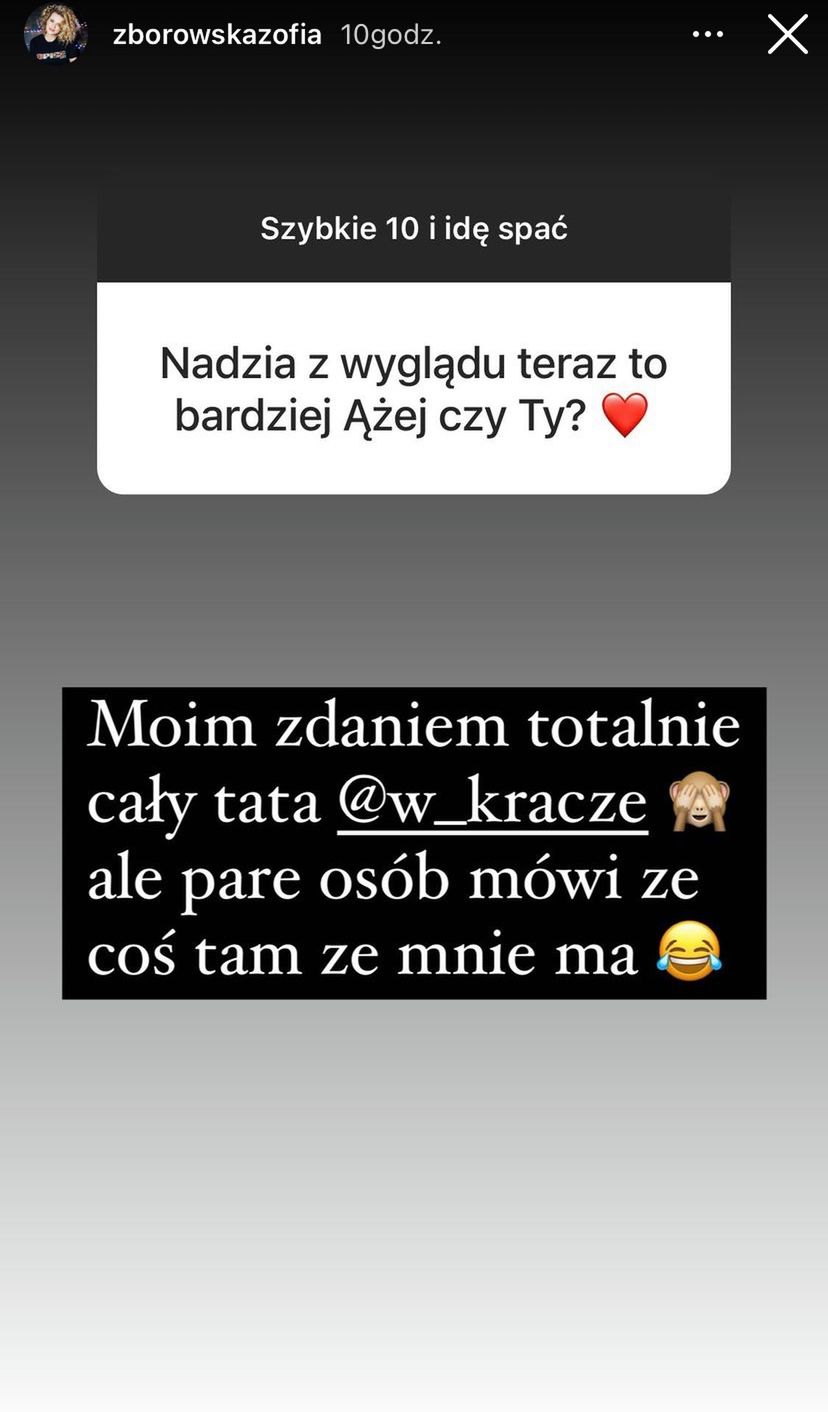Open the three-dot story options menu
This screenshot has height=1412, width=828.
point(708,34)
